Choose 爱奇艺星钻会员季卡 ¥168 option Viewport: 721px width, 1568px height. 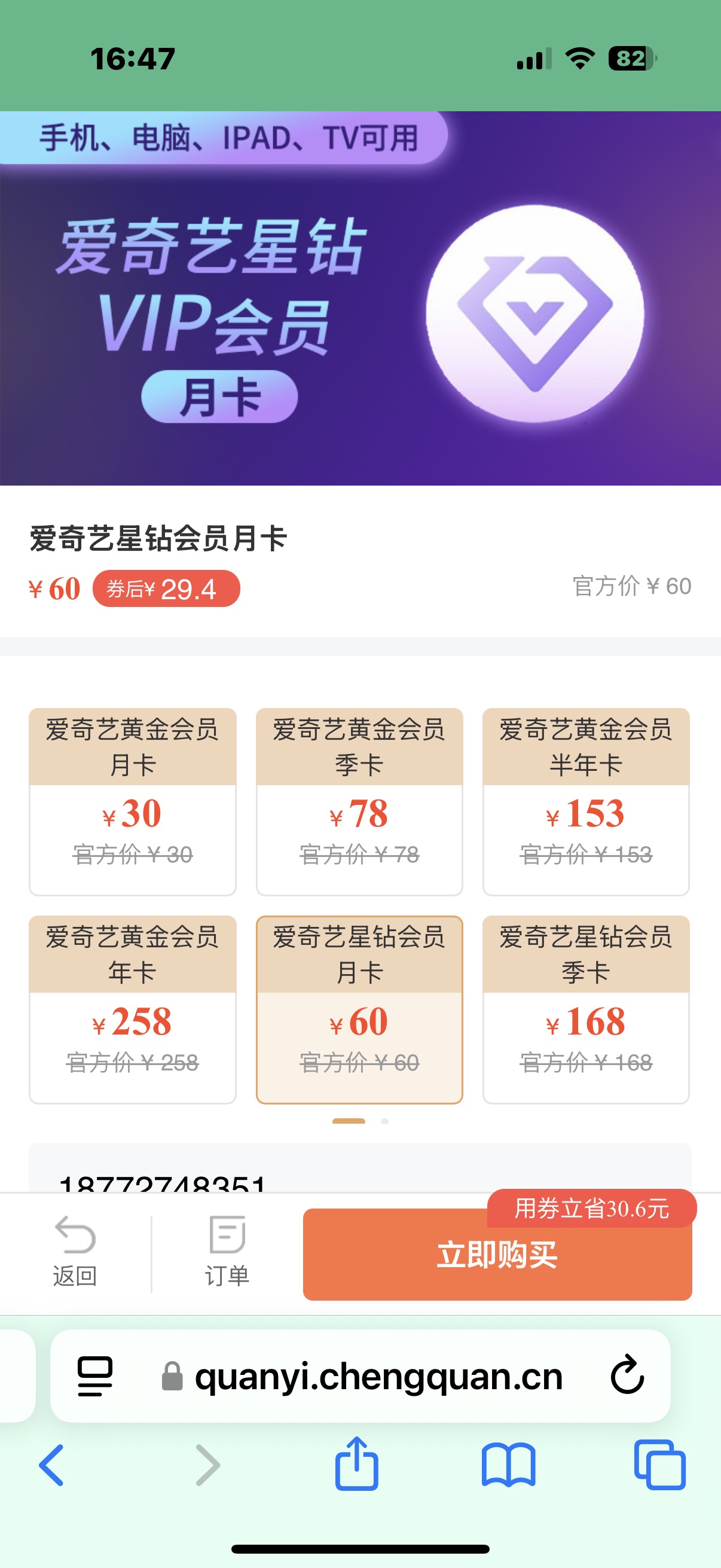click(586, 1009)
